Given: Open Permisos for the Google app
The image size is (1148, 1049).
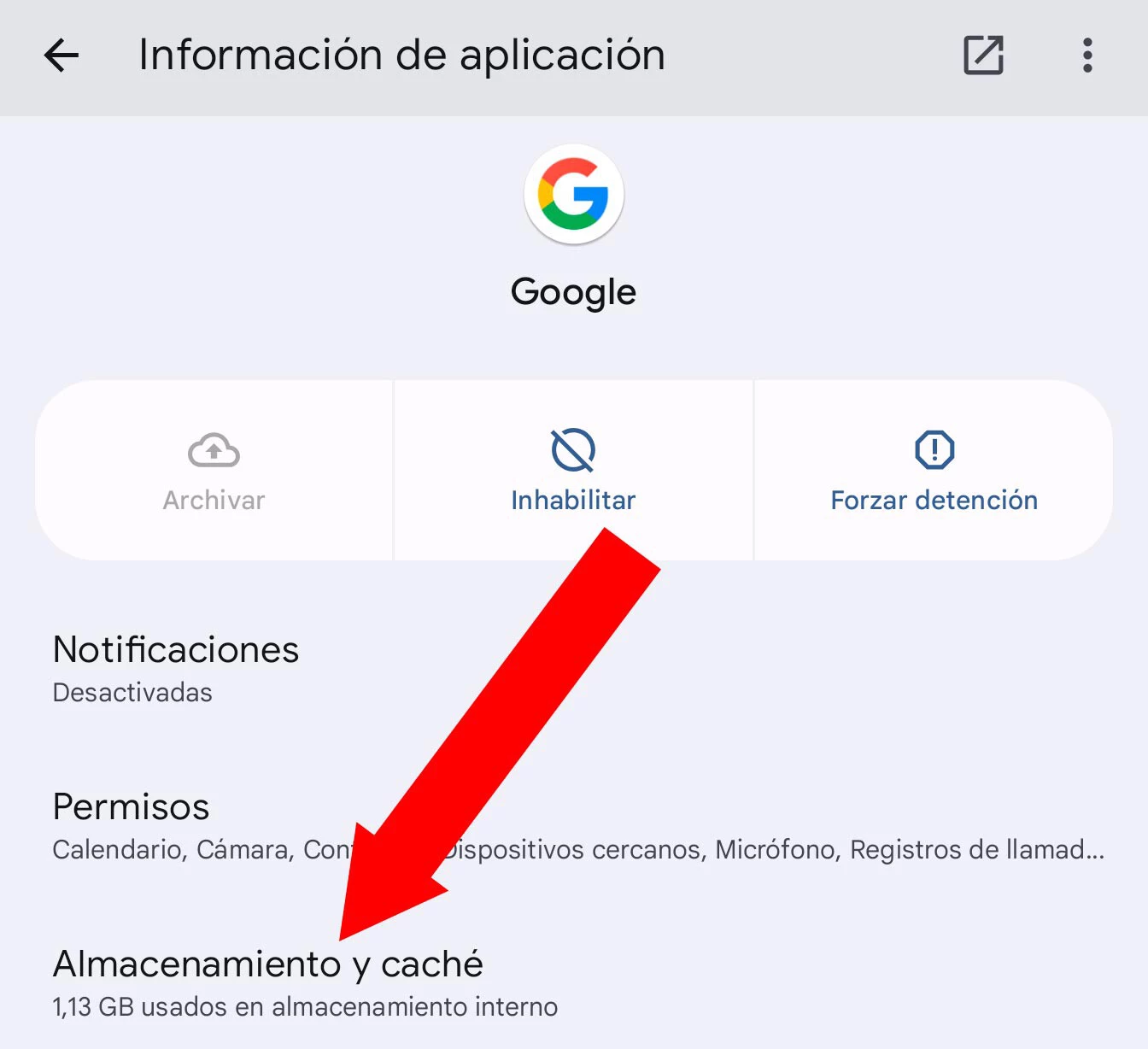Looking at the screenshot, I should point(132,825).
